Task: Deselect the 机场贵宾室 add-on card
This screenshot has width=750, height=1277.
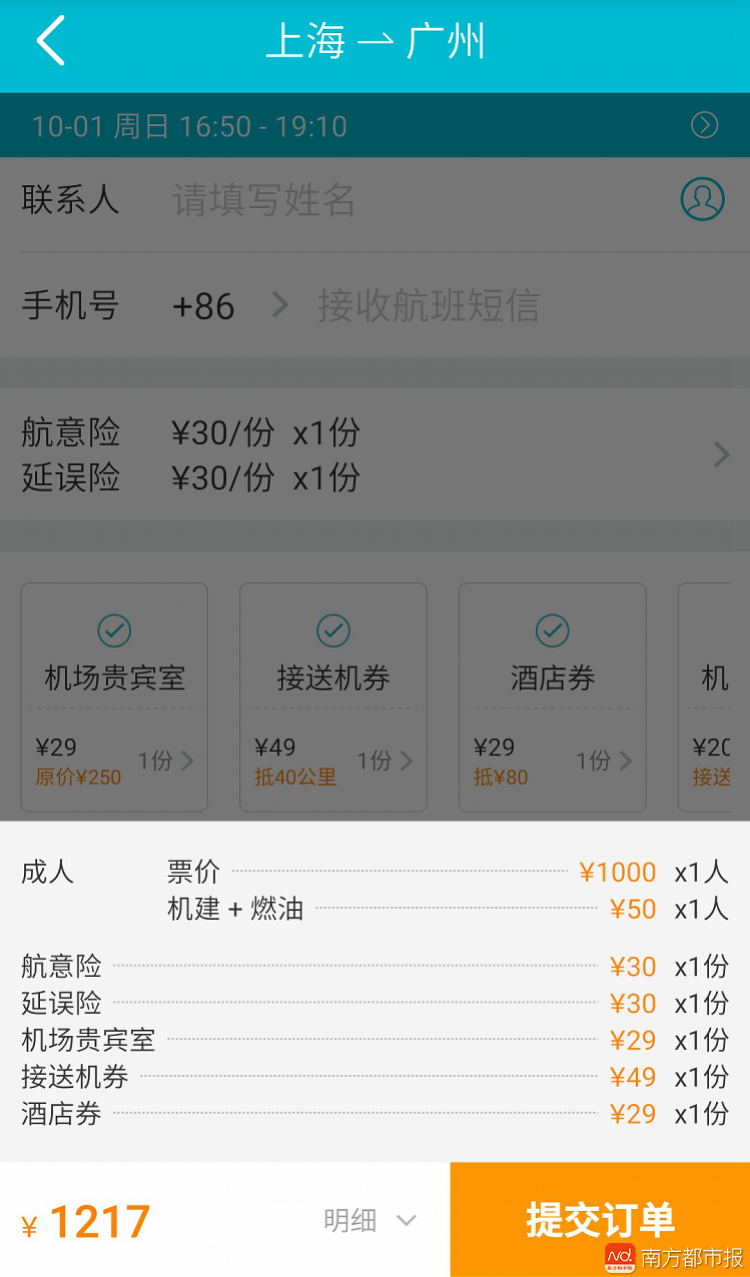Action: (x=114, y=631)
